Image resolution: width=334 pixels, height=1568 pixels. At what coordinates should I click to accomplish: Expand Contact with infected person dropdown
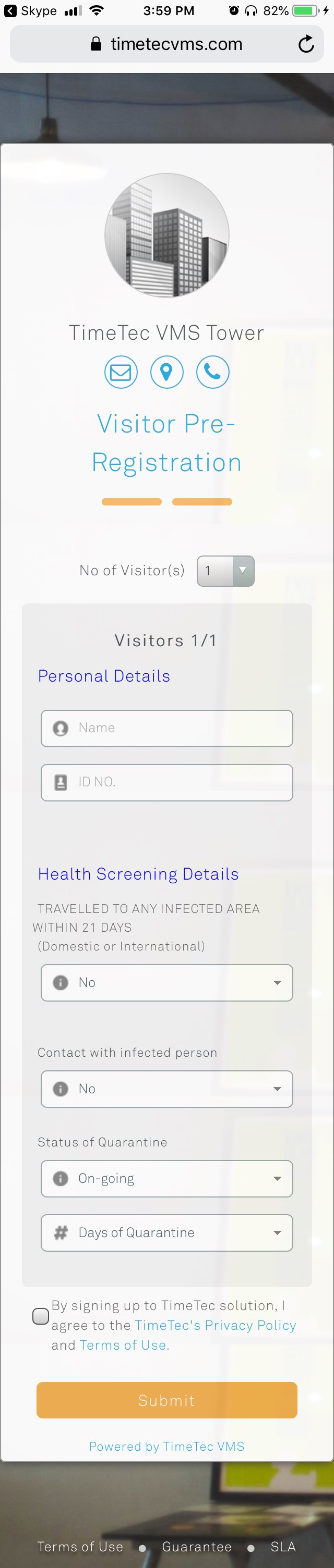point(166,1089)
